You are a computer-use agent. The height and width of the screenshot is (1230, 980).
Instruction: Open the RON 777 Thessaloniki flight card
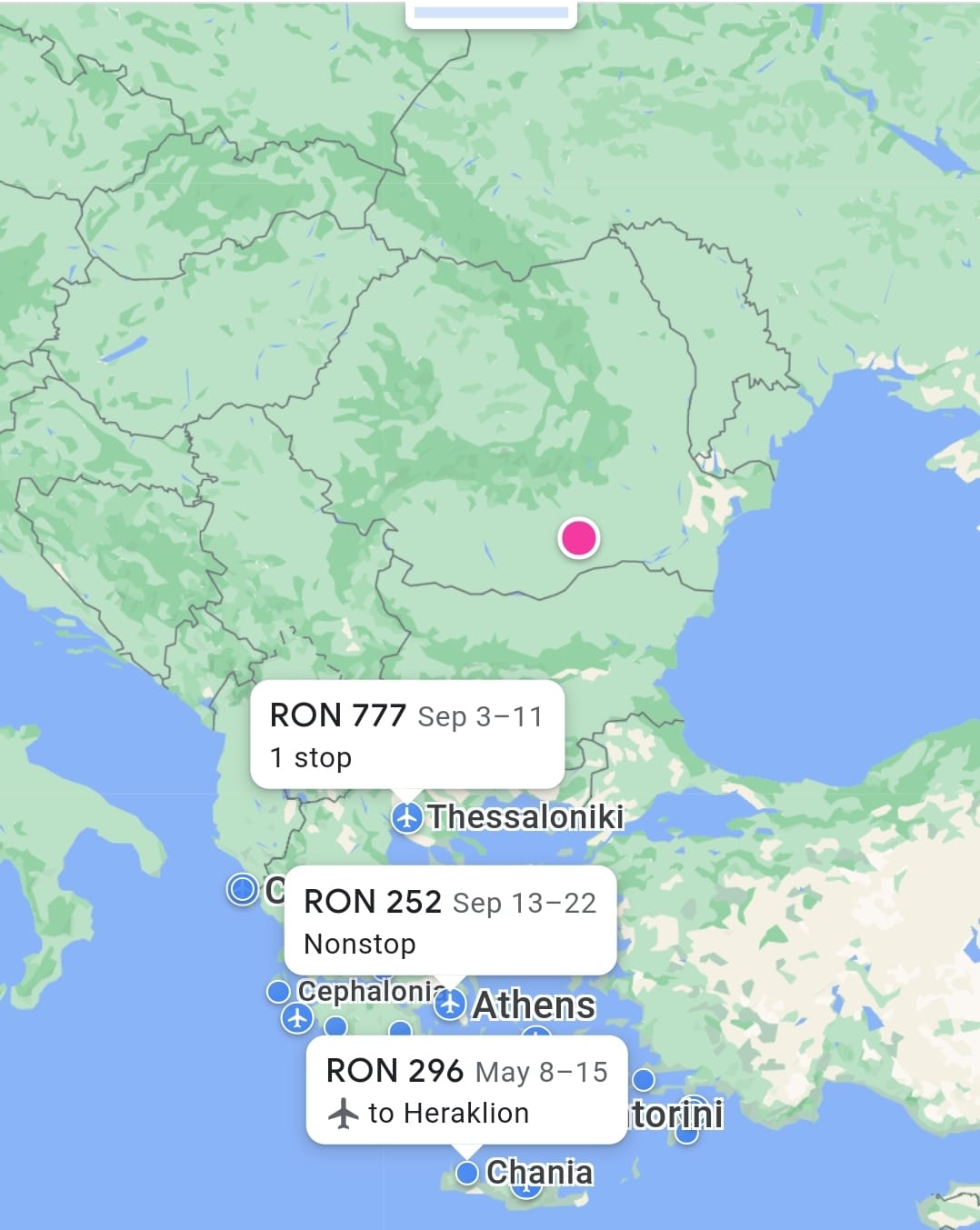coord(406,735)
